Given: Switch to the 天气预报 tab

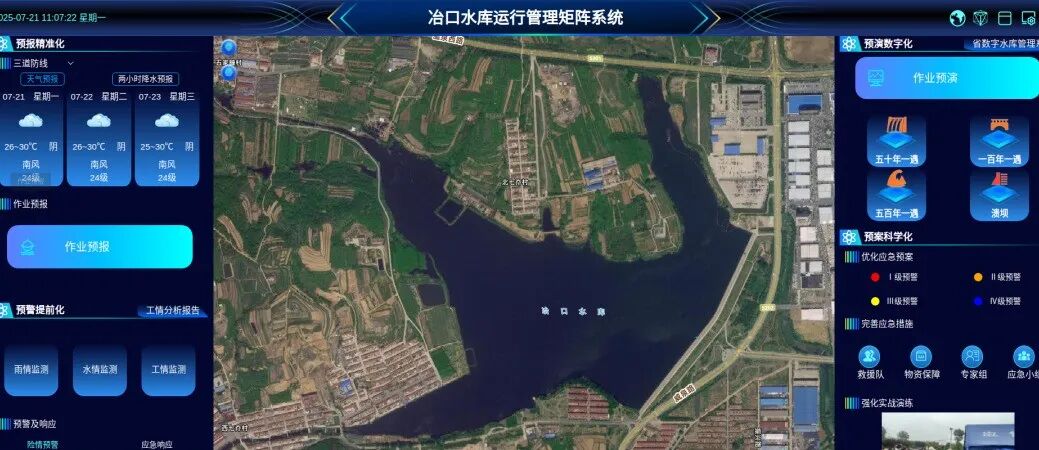Looking at the screenshot, I should [x=42, y=78].
